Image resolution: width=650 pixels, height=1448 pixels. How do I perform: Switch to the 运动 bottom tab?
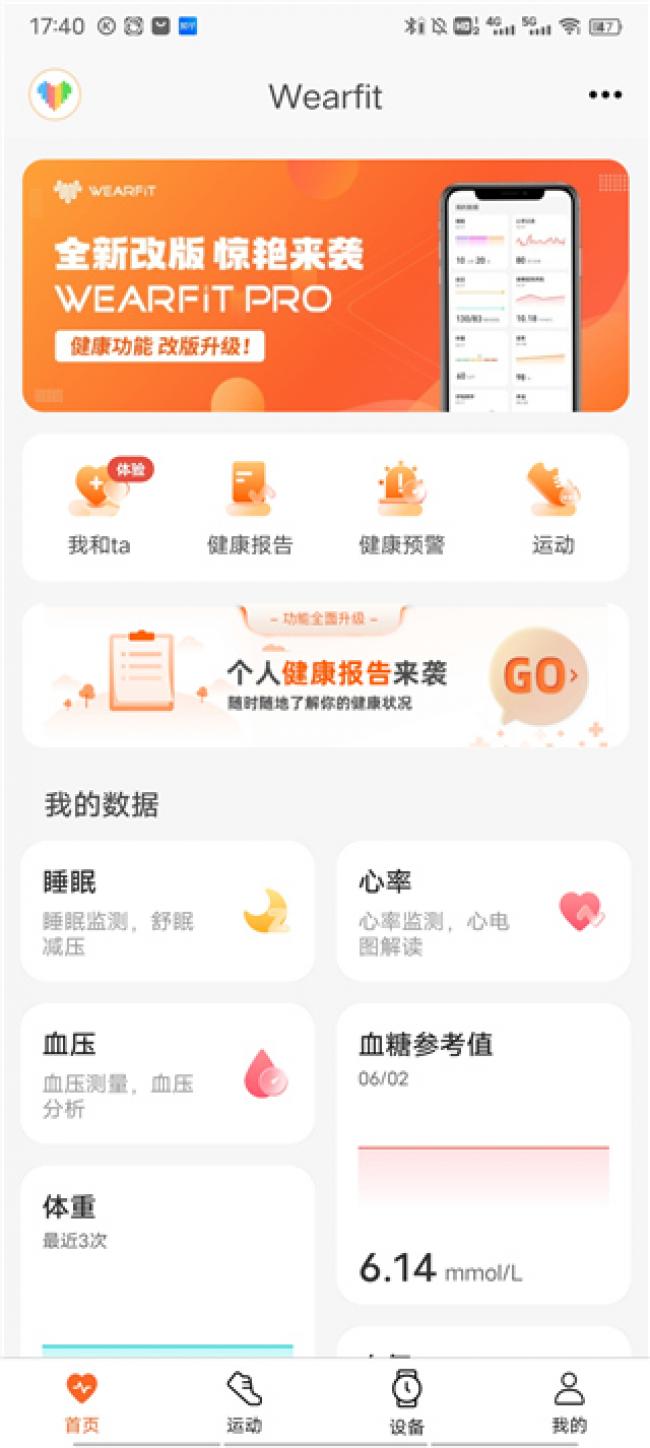tap(244, 1402)
